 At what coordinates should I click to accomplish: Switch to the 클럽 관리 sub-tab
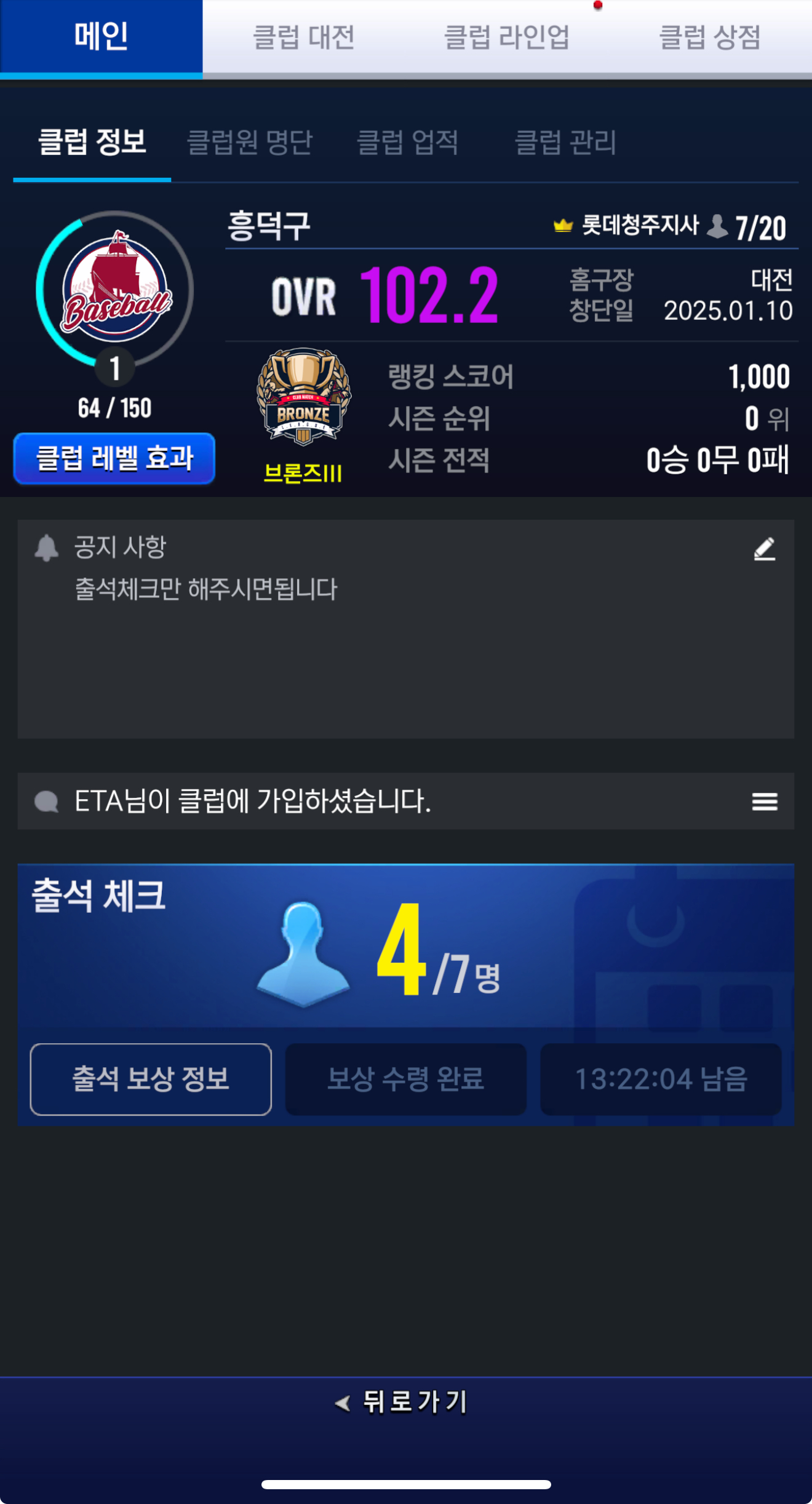pos(565,143)
